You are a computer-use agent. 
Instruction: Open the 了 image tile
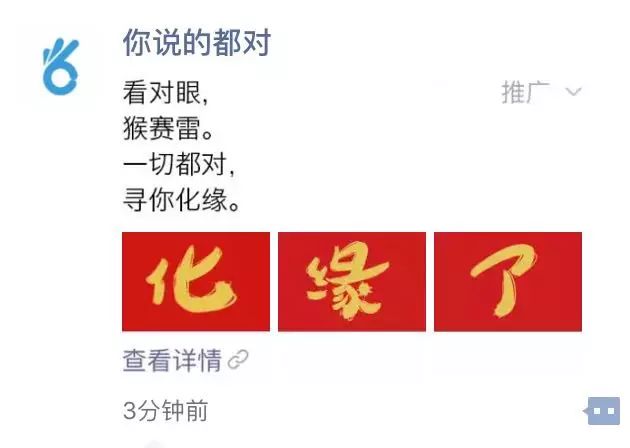[x=508, y=281]
